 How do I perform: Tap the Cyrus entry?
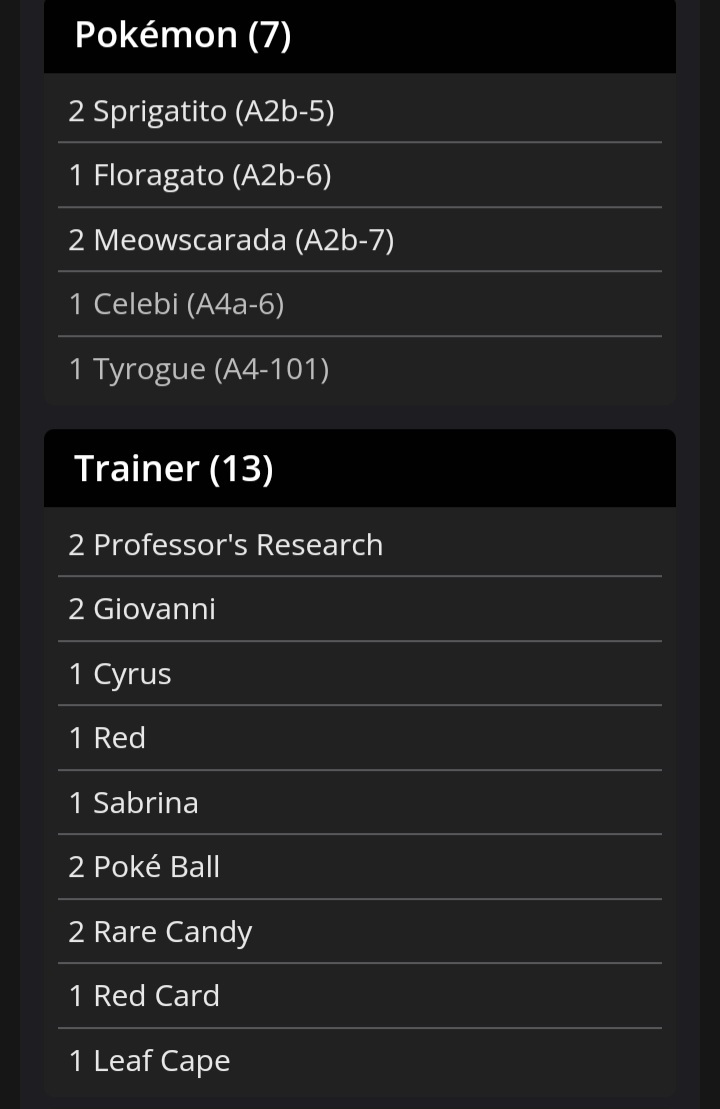pos(359,673)
